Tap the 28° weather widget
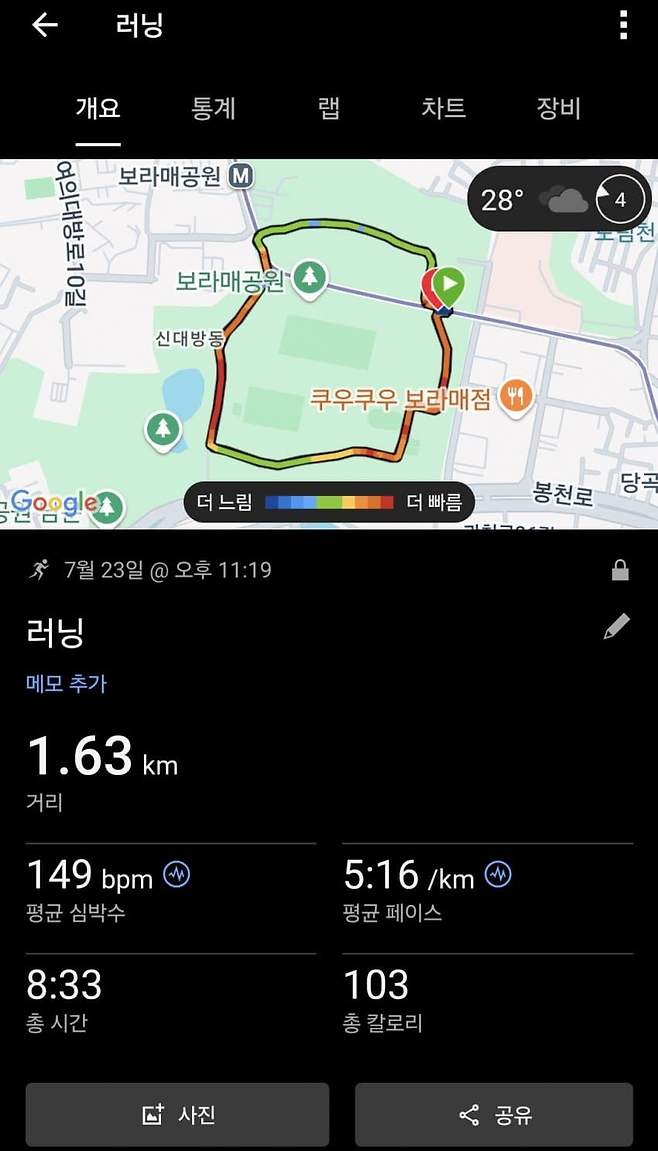The width and height of the screenshot is (658, 1151). click(x=558, y=199)
